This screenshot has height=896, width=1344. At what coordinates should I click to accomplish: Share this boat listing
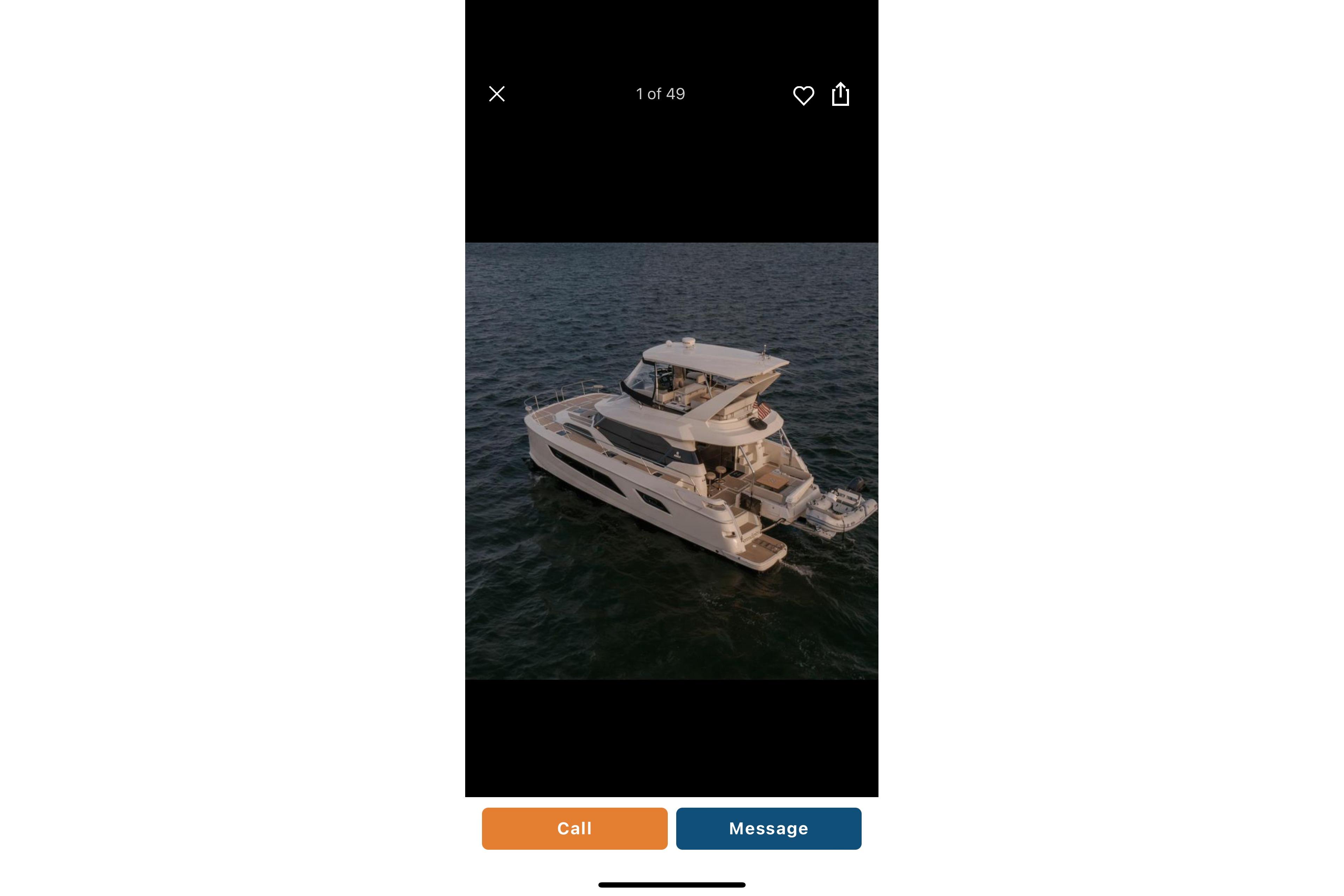[x=840, y=94]
